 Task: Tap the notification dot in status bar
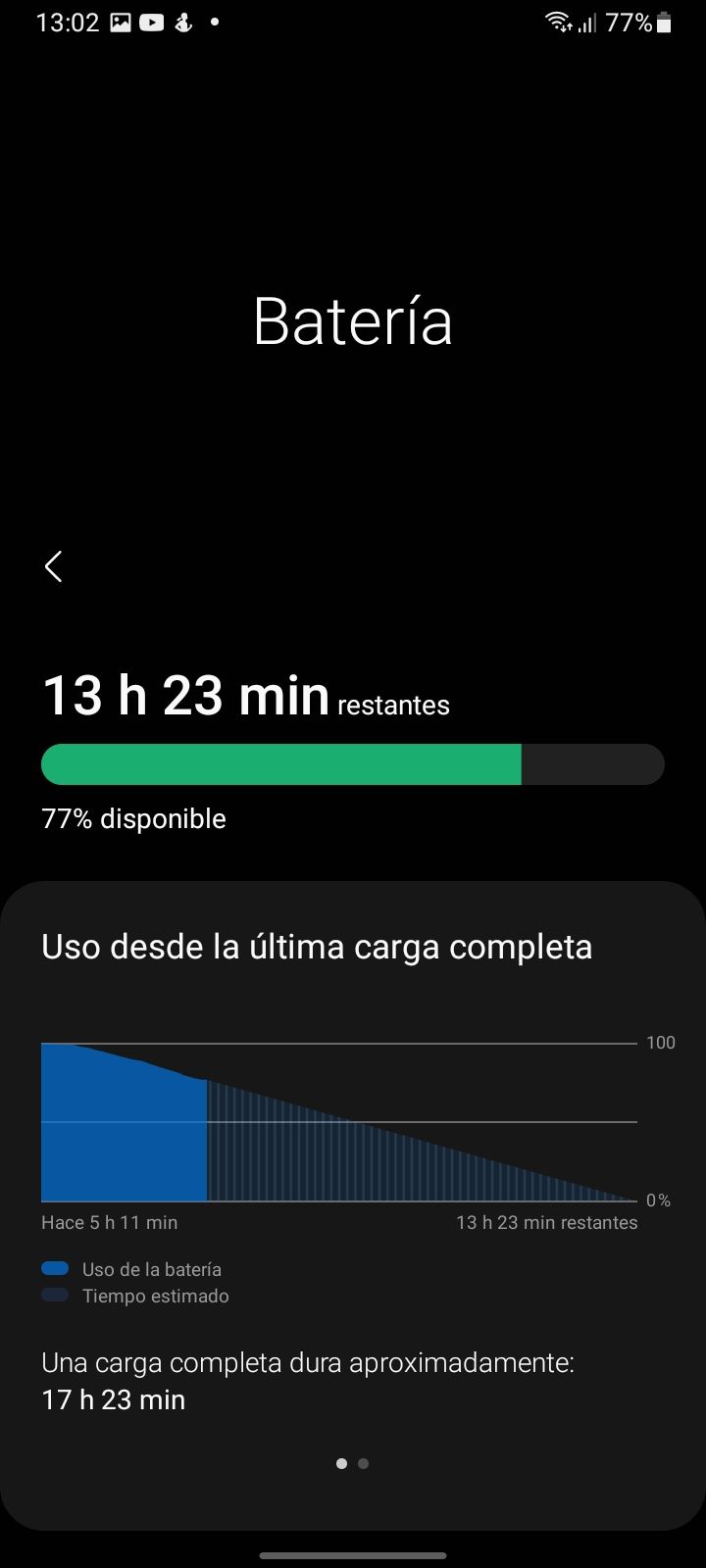pyautogui.click(x=215, y=24)
